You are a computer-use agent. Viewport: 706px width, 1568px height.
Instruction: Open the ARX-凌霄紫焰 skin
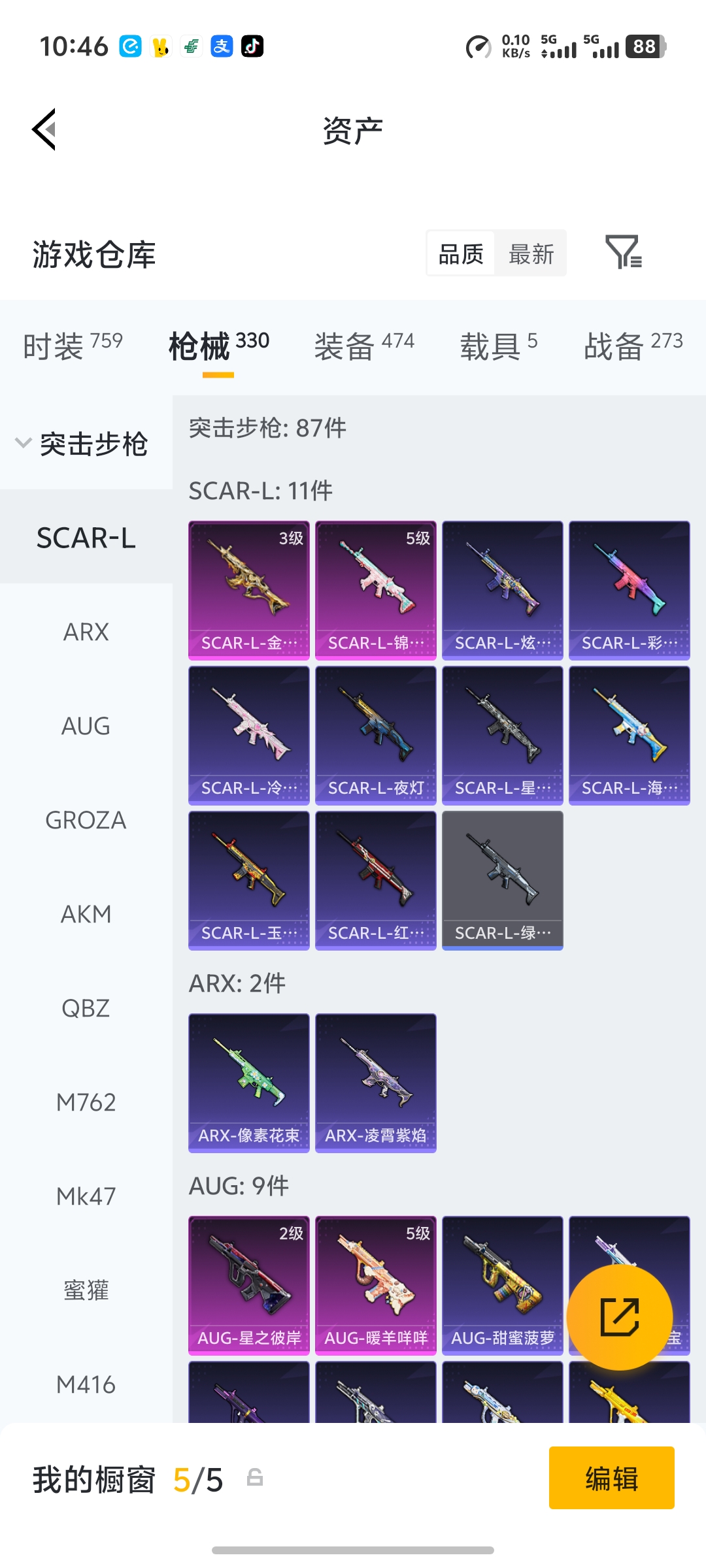point(375,1083)
